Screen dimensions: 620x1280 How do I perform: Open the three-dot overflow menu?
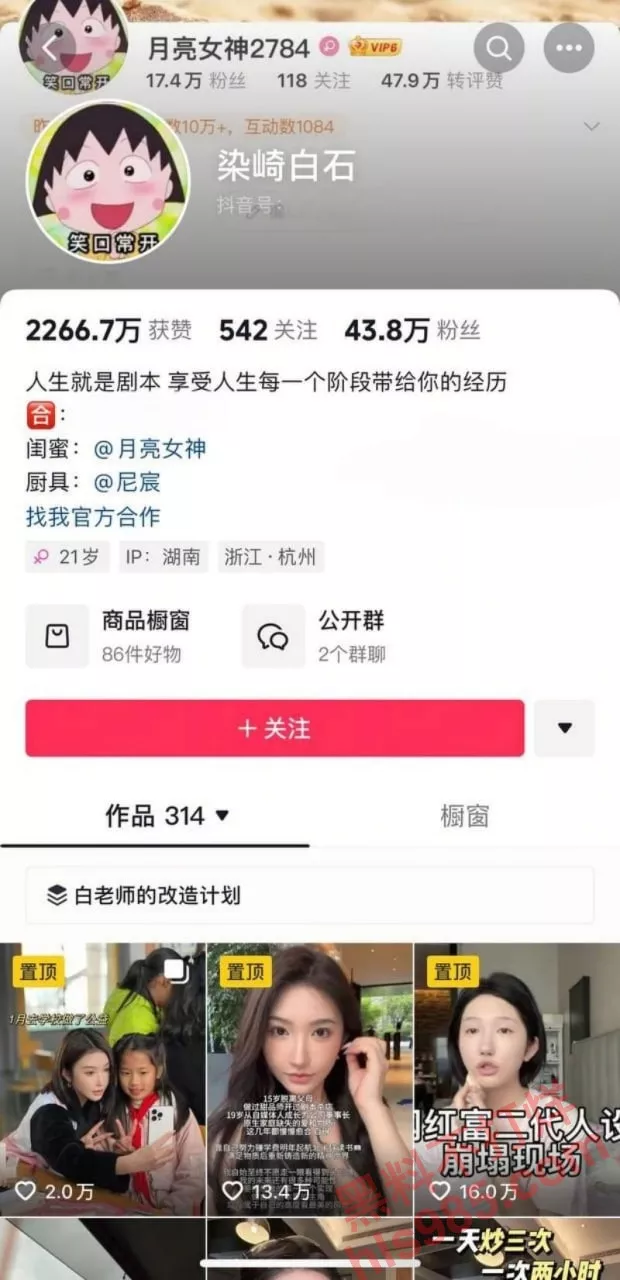click(x=569, y=47)
